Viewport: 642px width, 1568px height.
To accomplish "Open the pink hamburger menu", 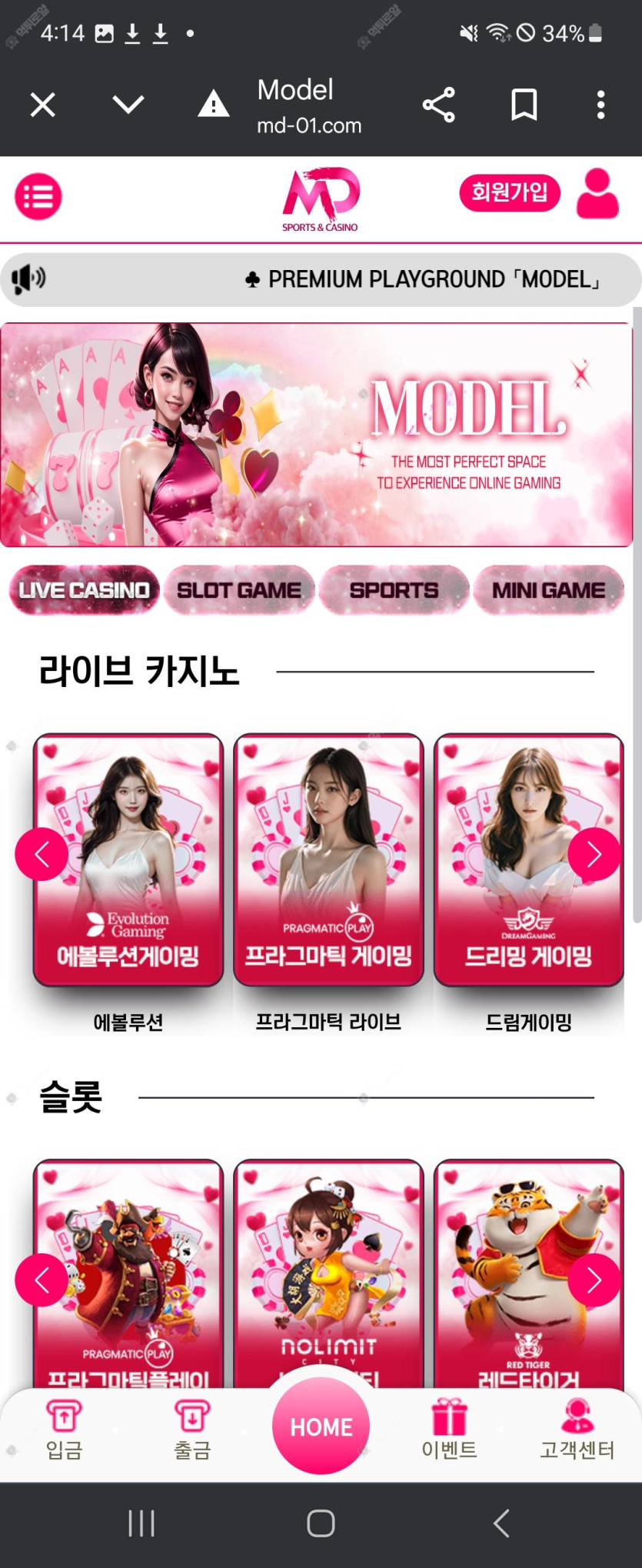I will click(38, 197).
